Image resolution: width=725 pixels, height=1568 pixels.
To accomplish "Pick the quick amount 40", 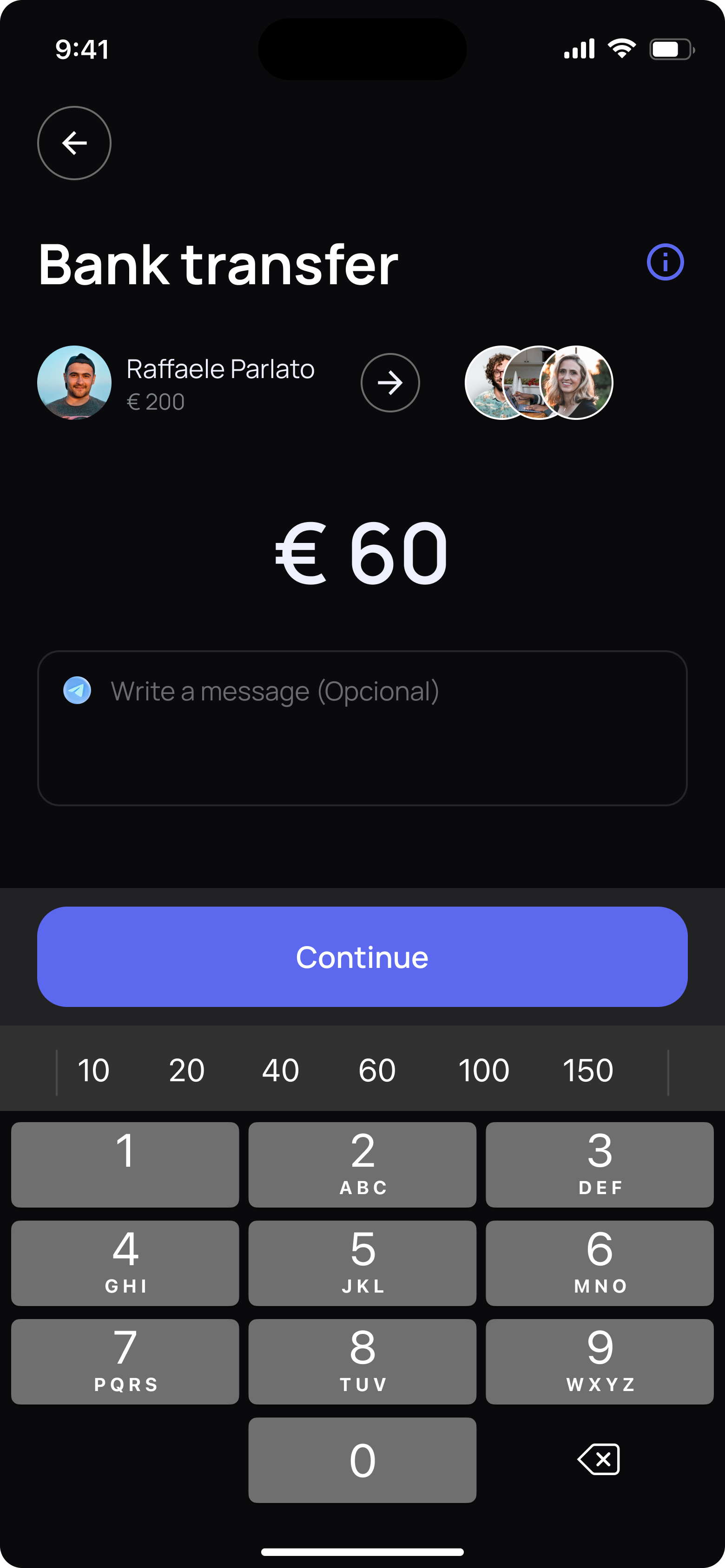I will pos(280,1071).
